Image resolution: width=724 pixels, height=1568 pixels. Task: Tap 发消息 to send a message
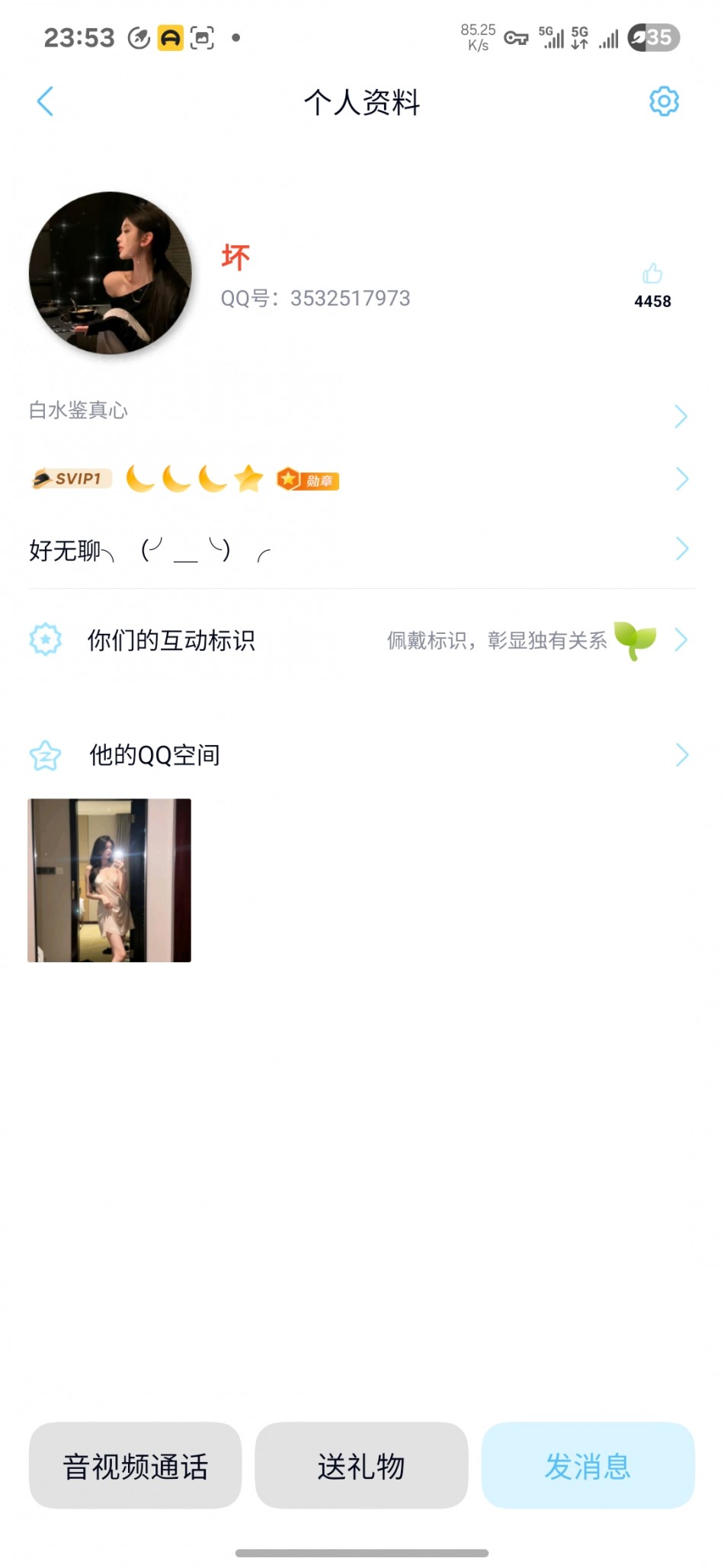588,1466
